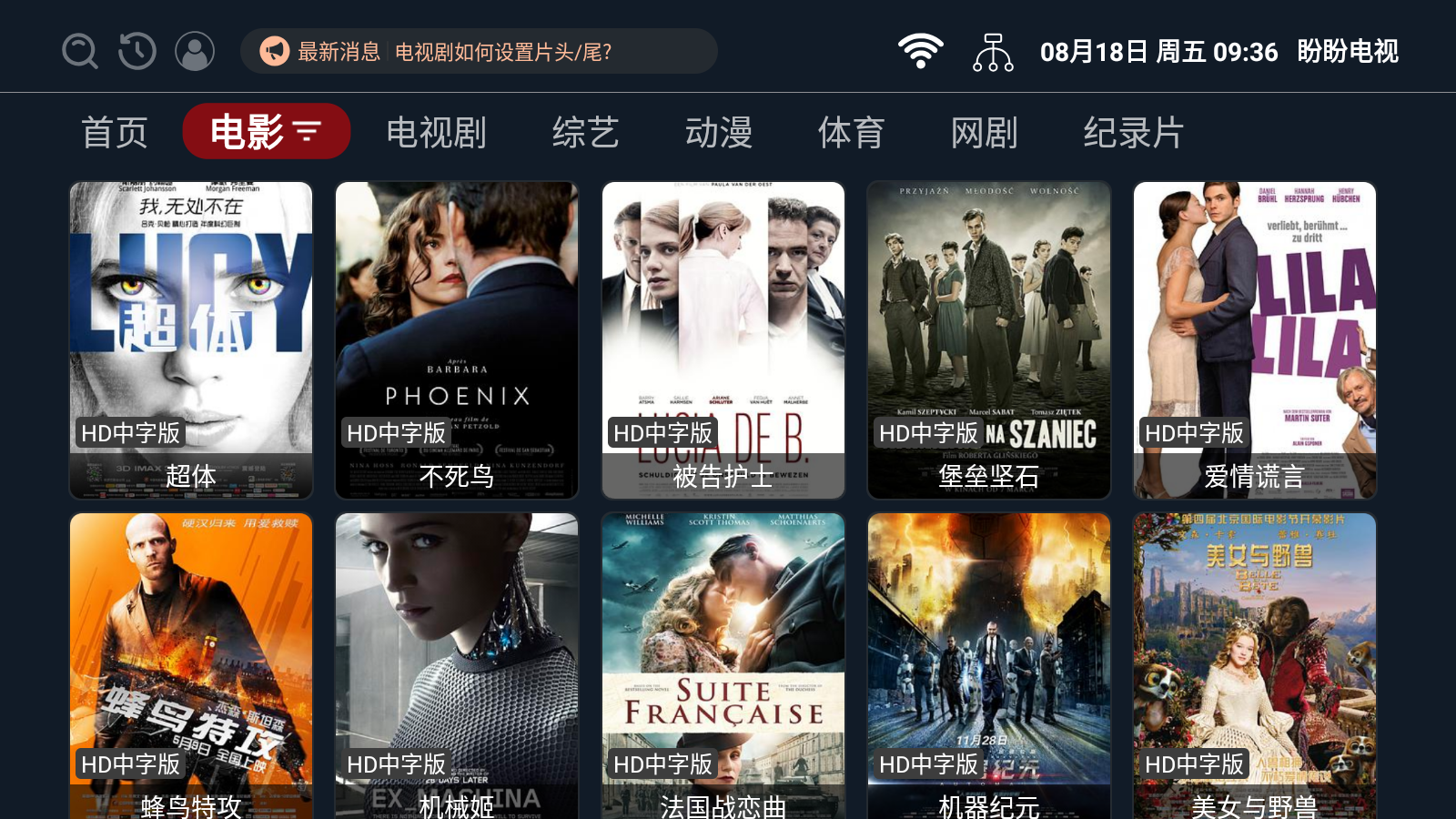Open the movie 爱情谎言
The height and width of the screenshot is (819, 1456).
click(x=1254, y=339)
